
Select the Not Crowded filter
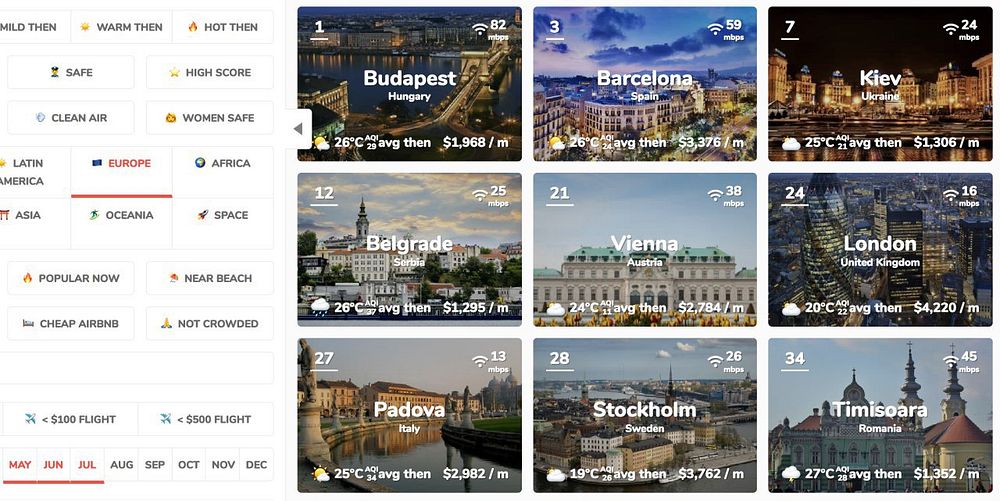pos(209,324)
